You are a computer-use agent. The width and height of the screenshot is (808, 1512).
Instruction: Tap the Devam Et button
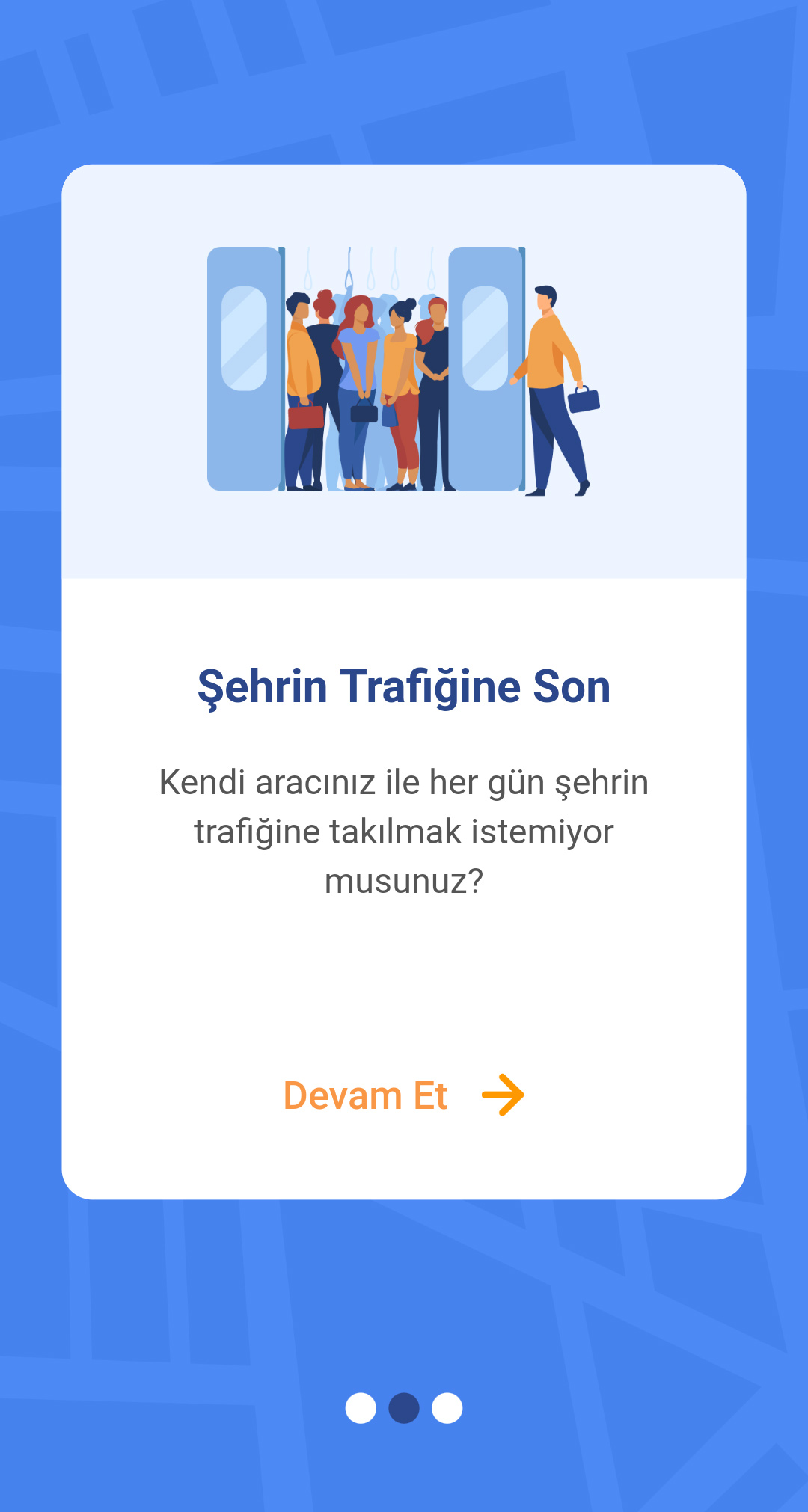point(403,1096)
